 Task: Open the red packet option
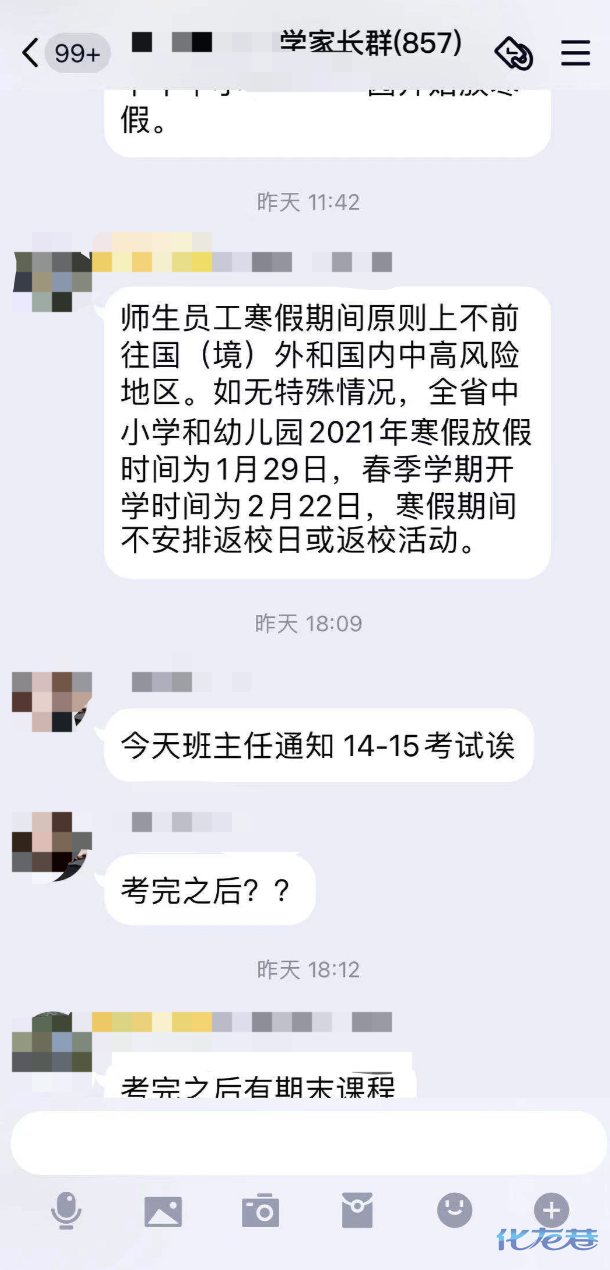click(357, 1211)
